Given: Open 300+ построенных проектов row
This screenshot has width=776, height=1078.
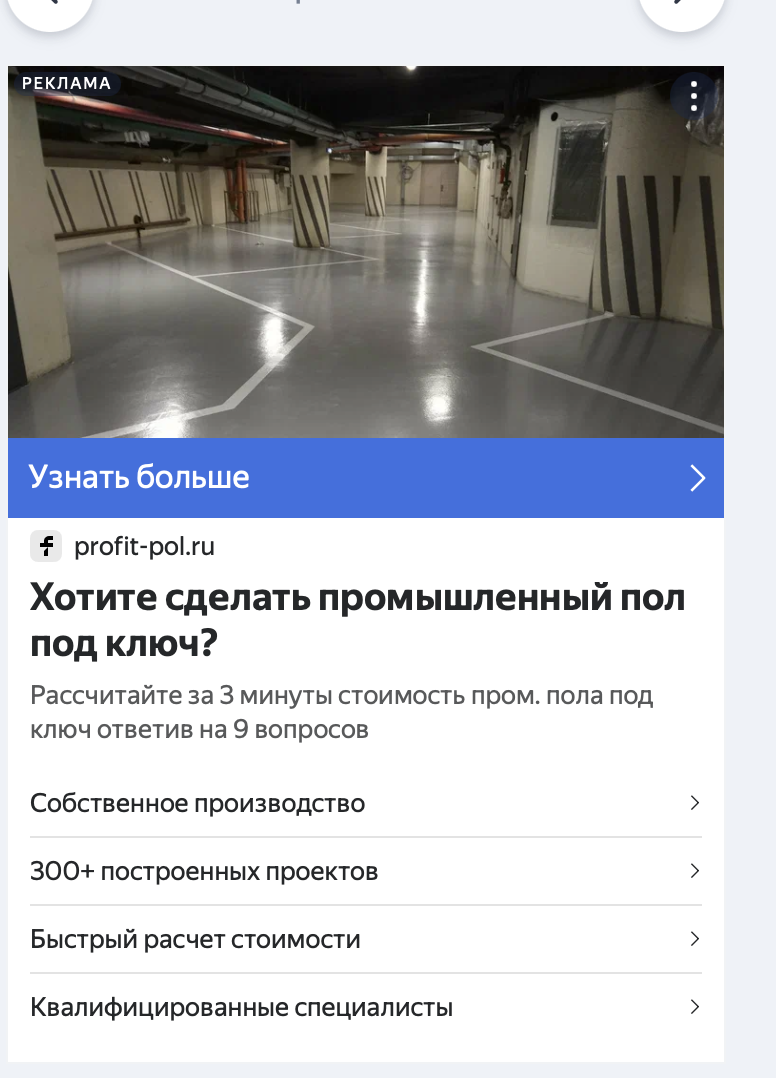Looking at the screenshot, I should [x=365, y=871].
